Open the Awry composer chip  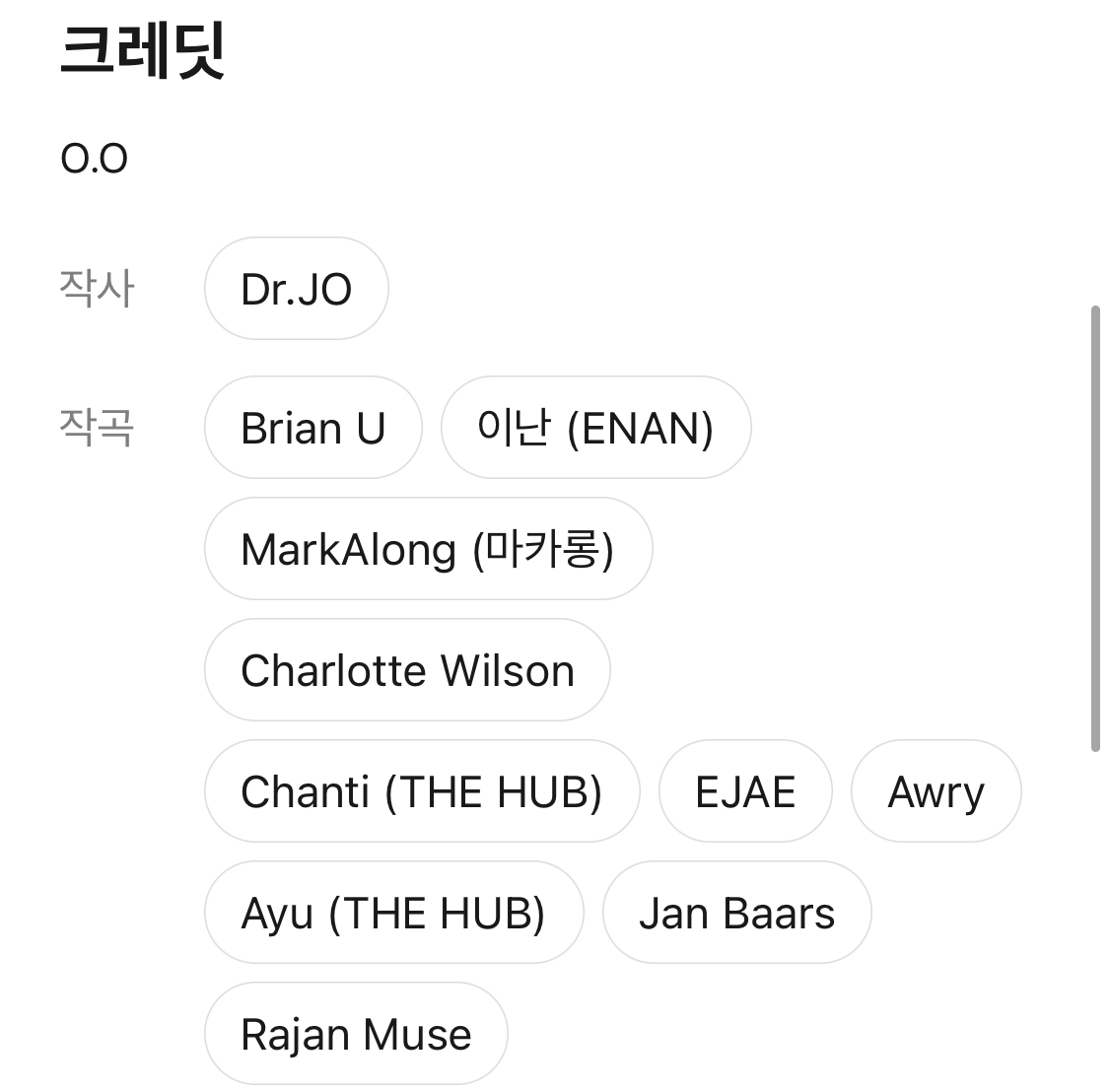[x=936, y=792]
